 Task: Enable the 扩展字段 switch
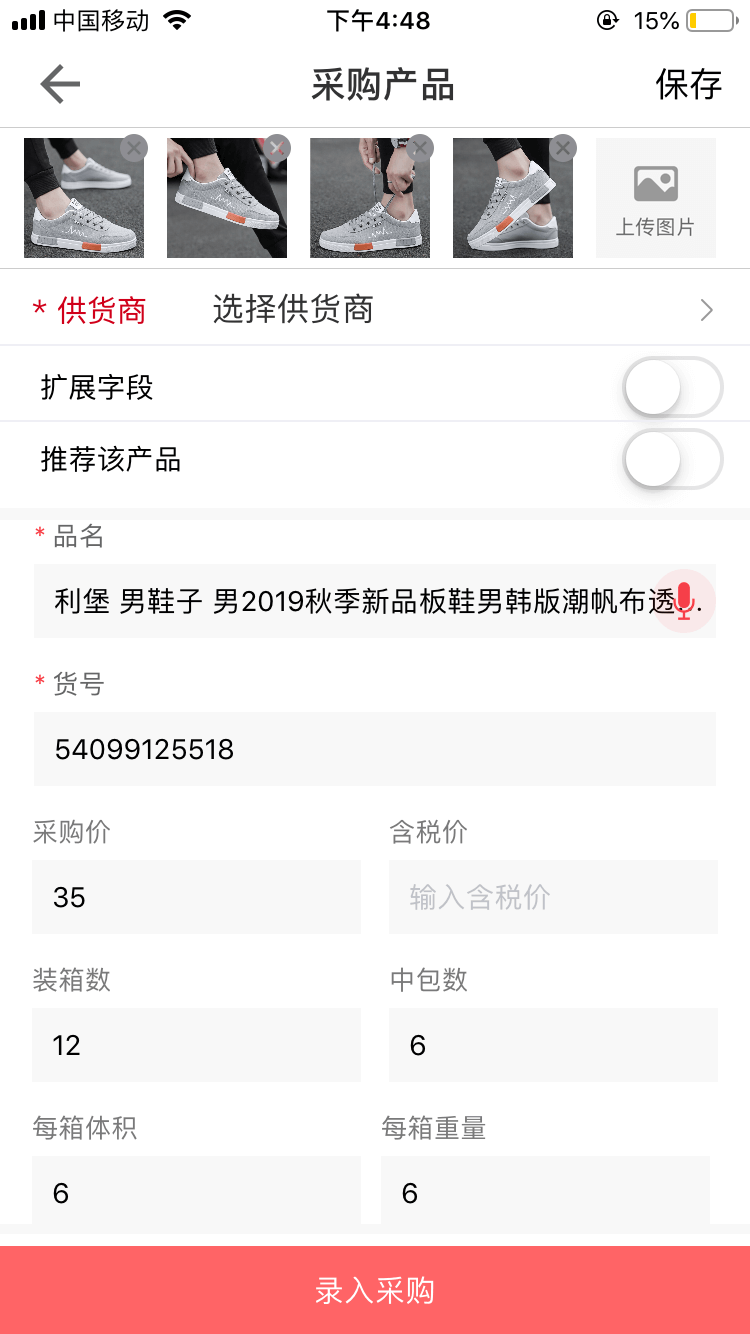pos(672,387)
